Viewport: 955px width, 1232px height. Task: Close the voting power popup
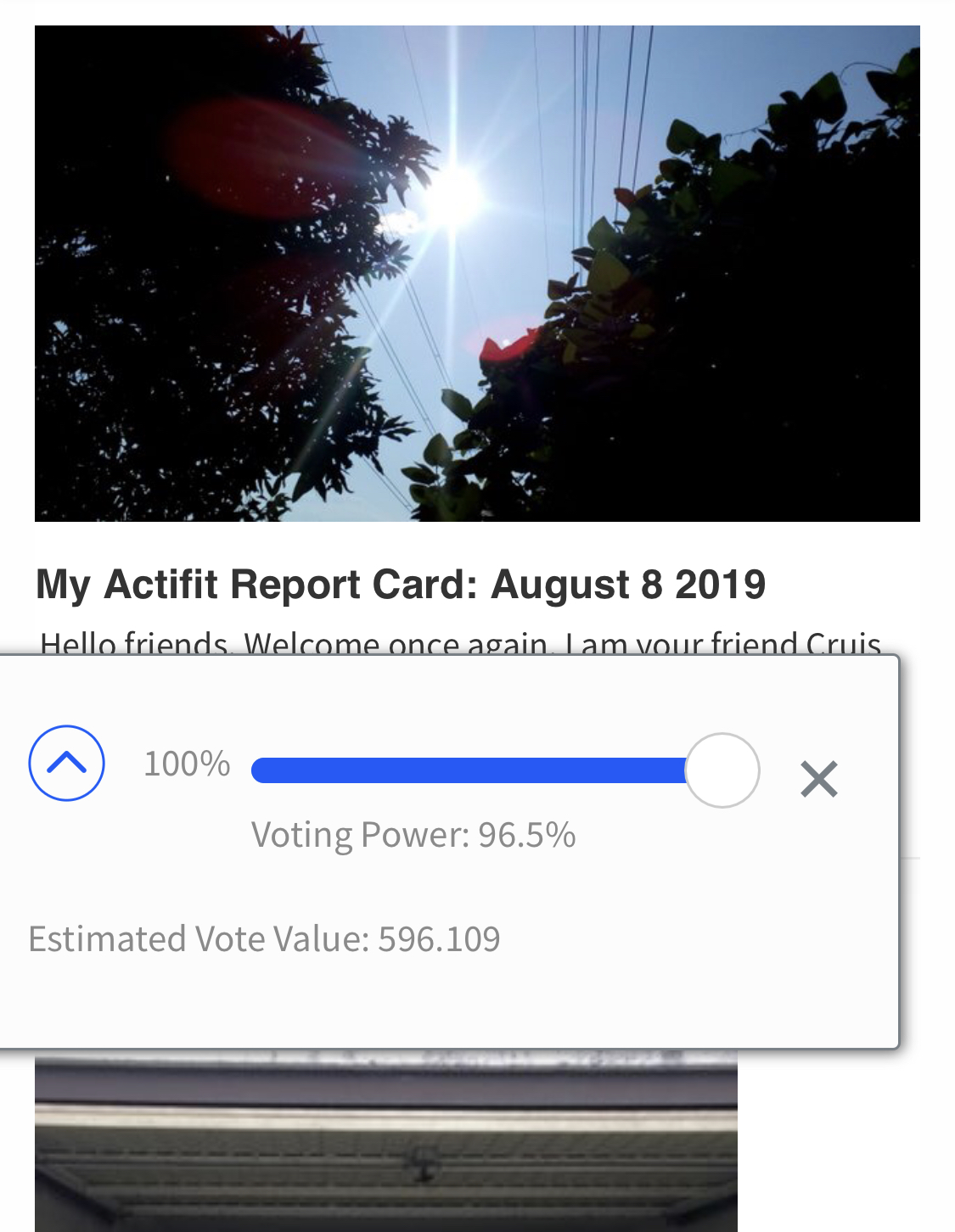pos(818,778)
